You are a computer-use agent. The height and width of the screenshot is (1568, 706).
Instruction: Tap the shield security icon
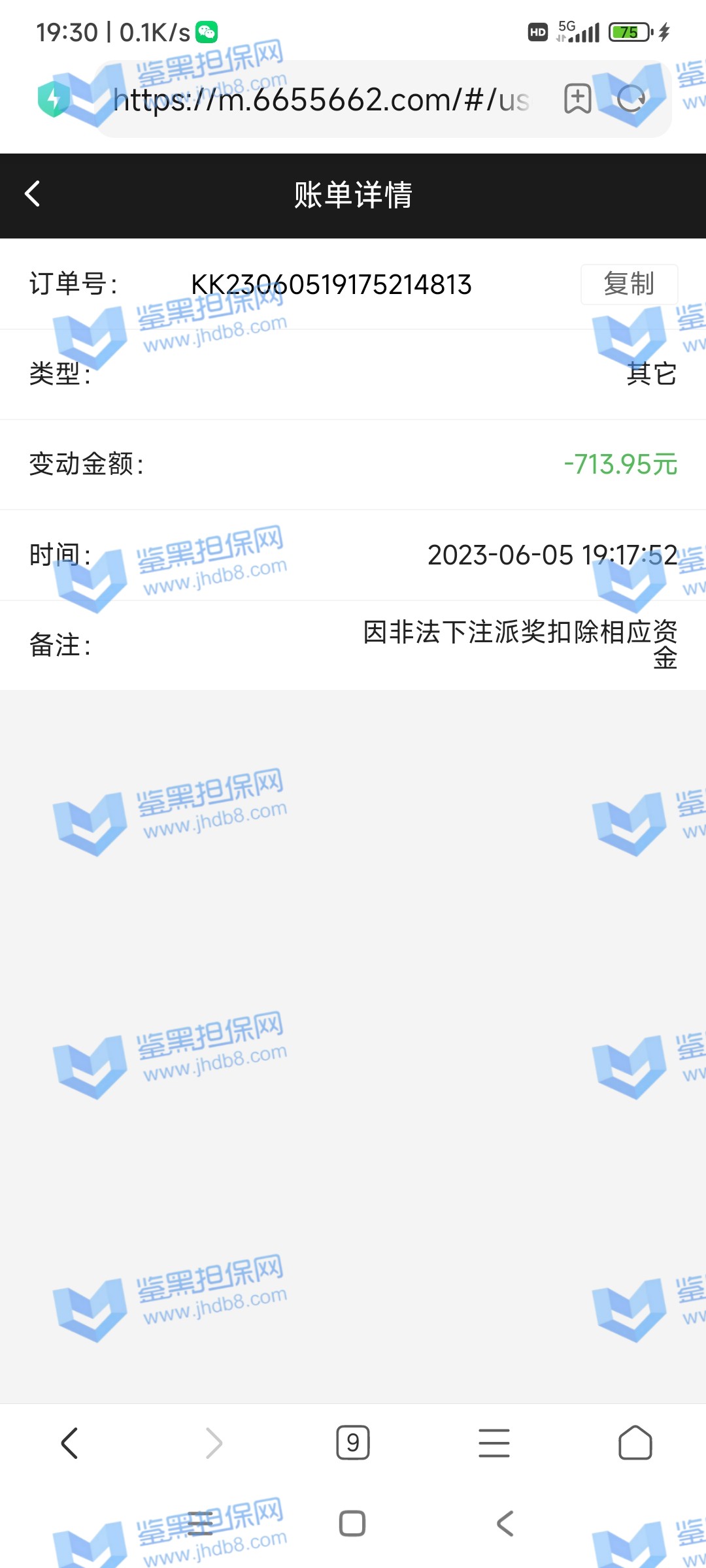coord(54,99)
